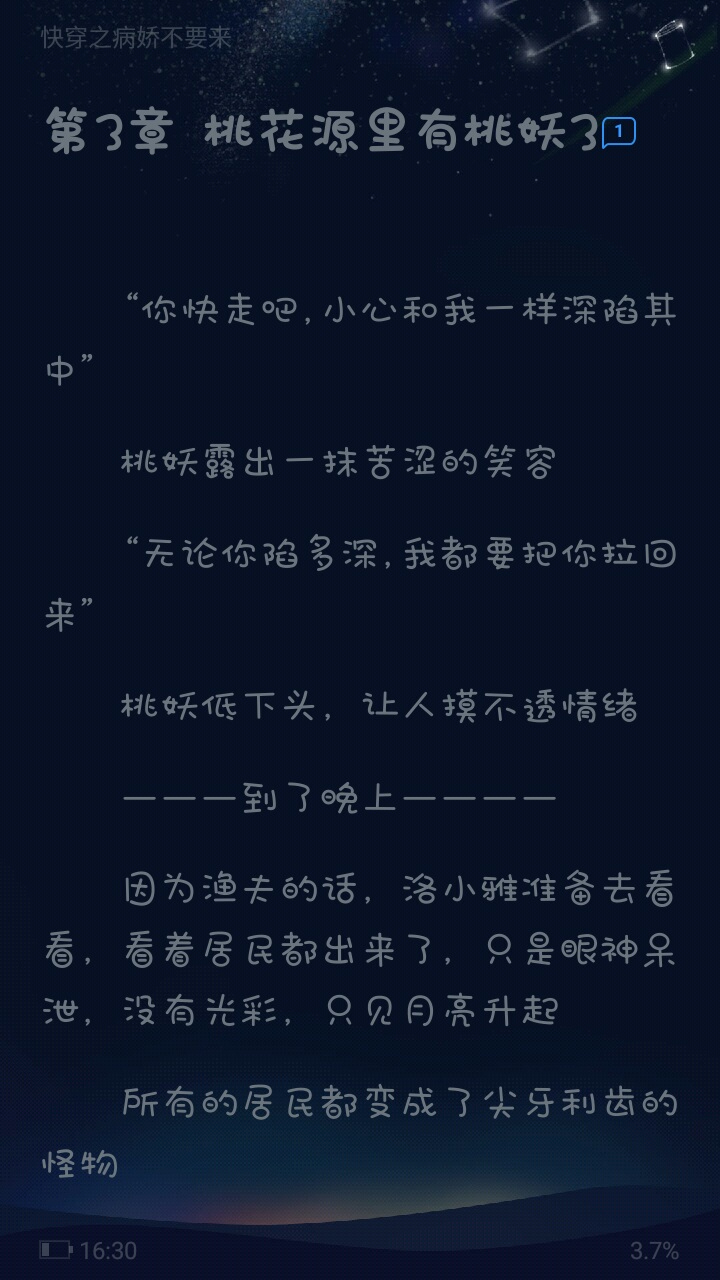The width and height of the screenshot is (720, 1280).
Task: Open the comment bubble beside the chapter title
Action: [619, 132]
